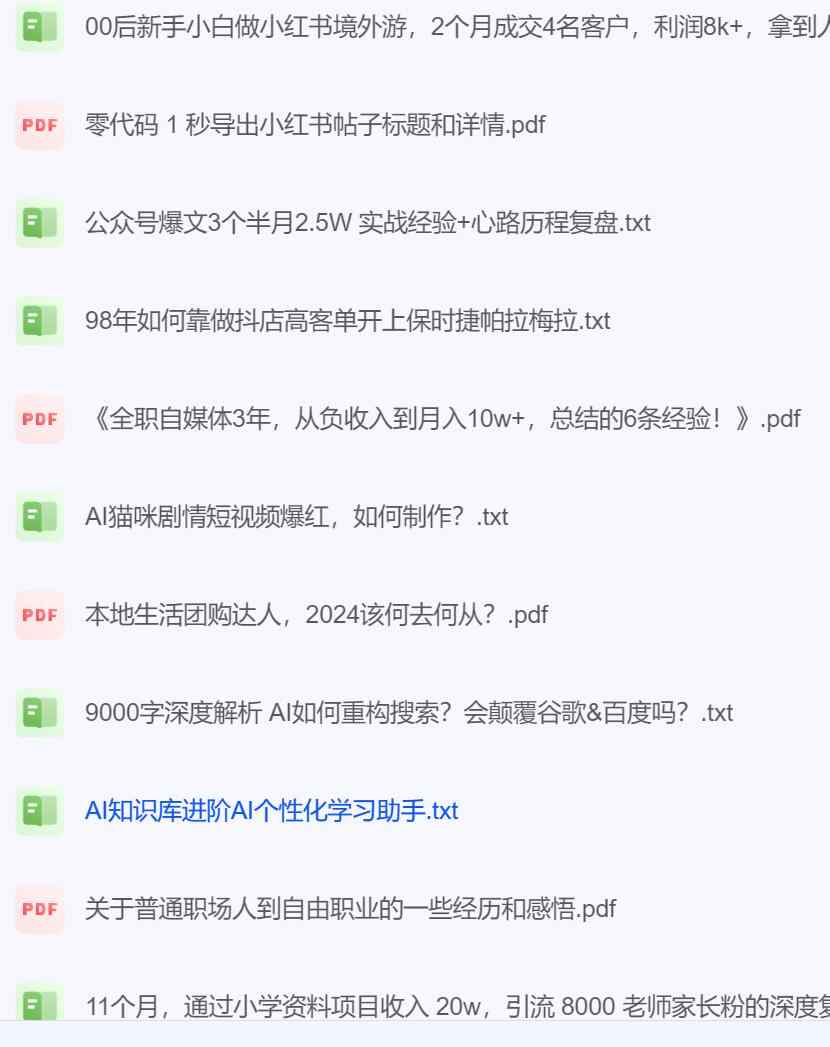This screenshot has width=830, height=1047.
Task: Open 零代码 1 秒导出小红书帖子标题和详情.pdf
Action: [x=315, y=125]
